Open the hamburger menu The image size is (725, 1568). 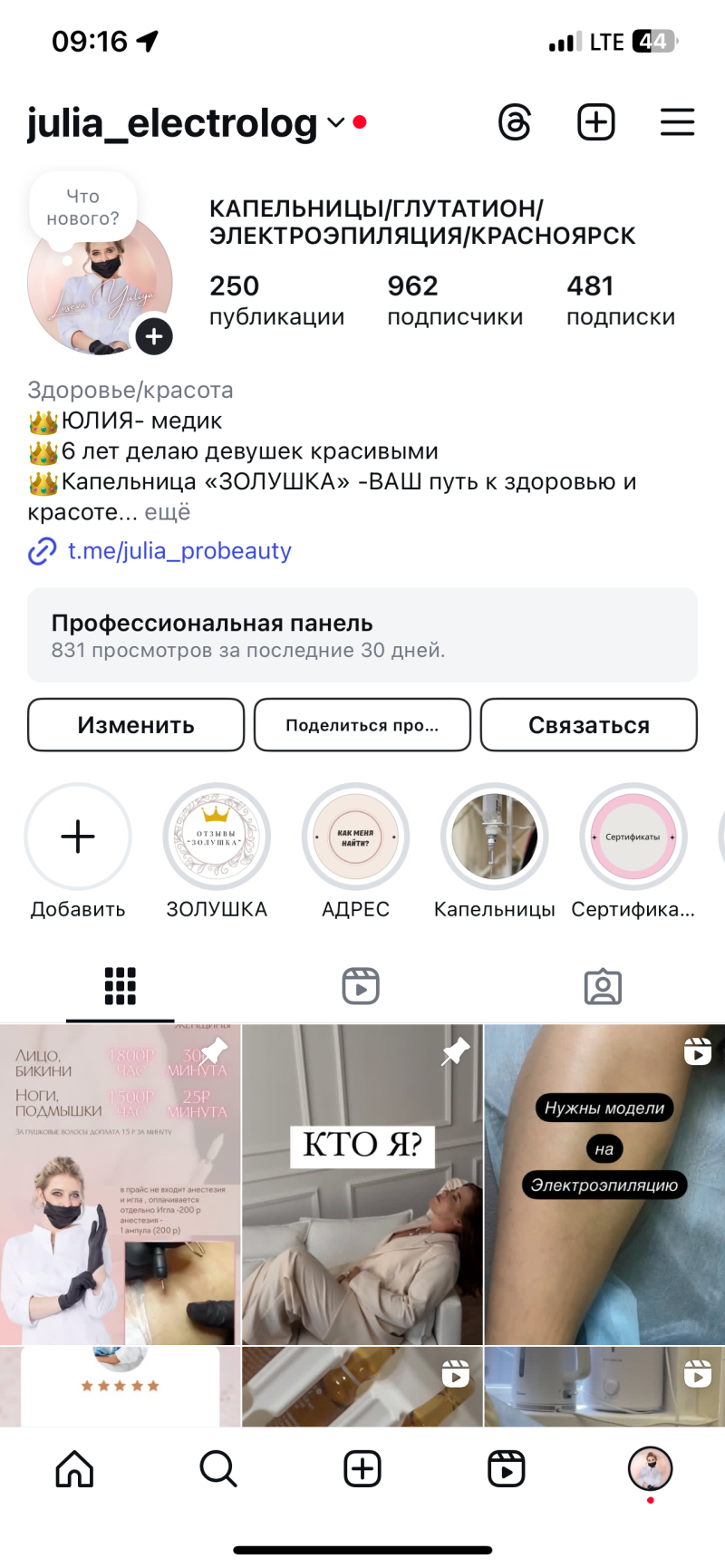[x=677, y=122]
